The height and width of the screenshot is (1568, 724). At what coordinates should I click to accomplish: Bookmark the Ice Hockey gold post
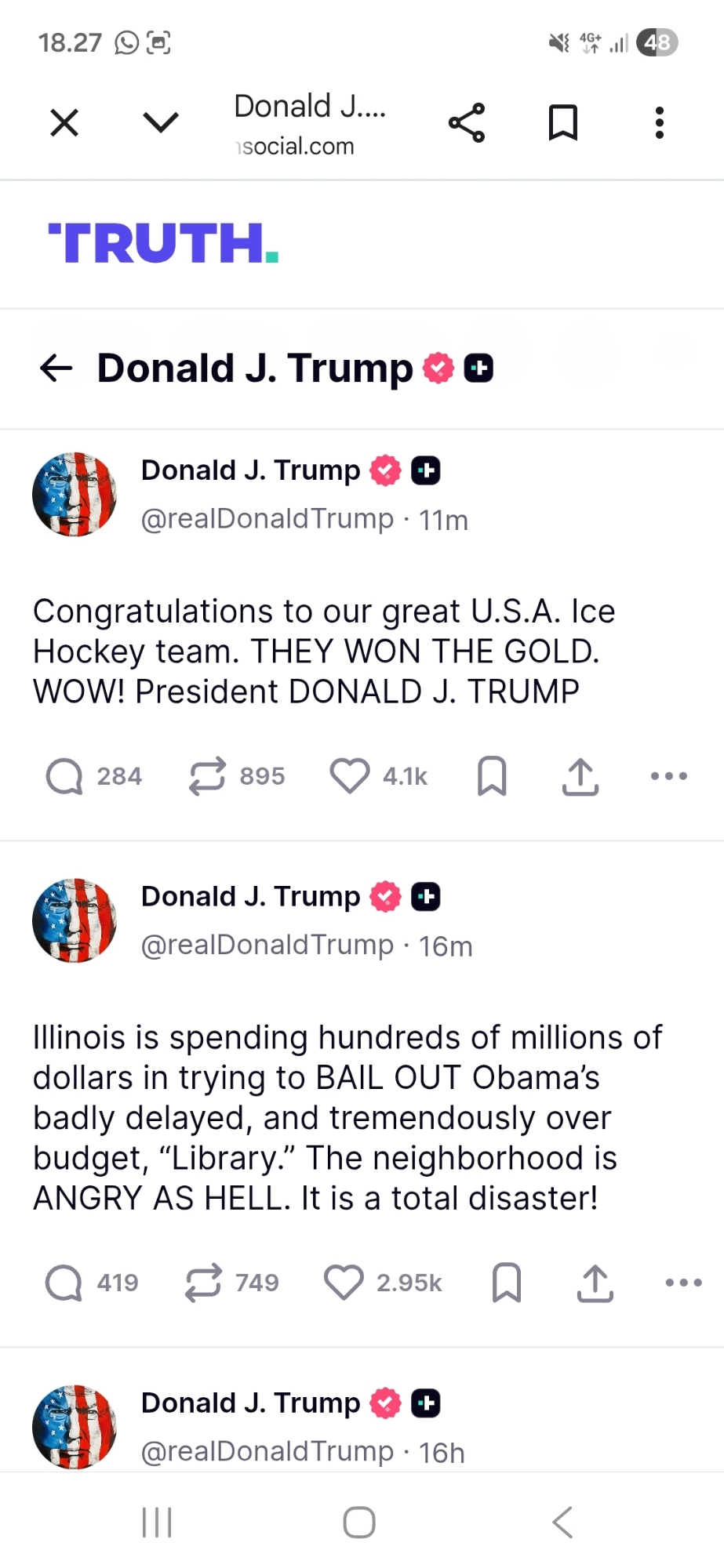click(x=492, y=776)
